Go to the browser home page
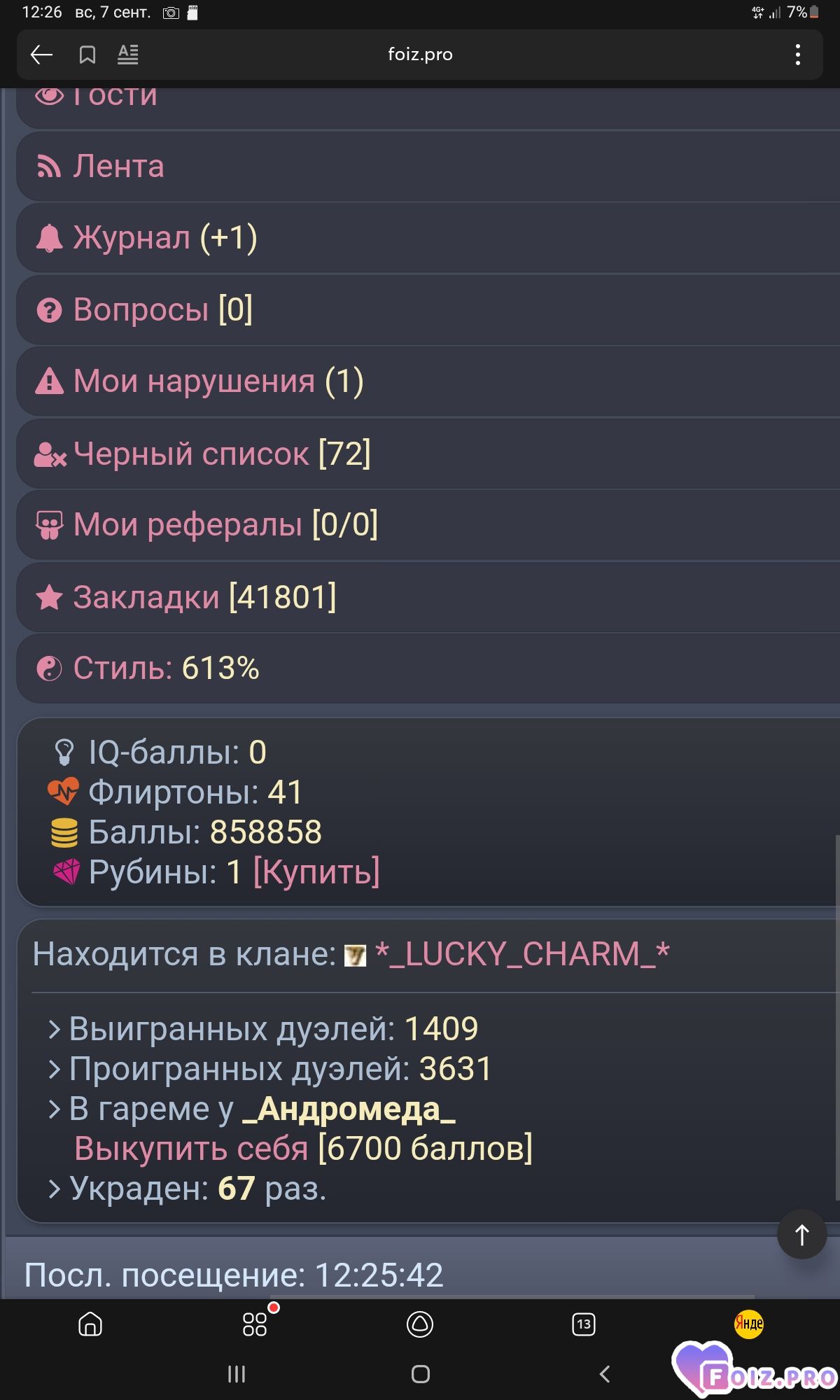Image resolution: width=840 pixels, height=1400 pixels. tap(90, 1324)
